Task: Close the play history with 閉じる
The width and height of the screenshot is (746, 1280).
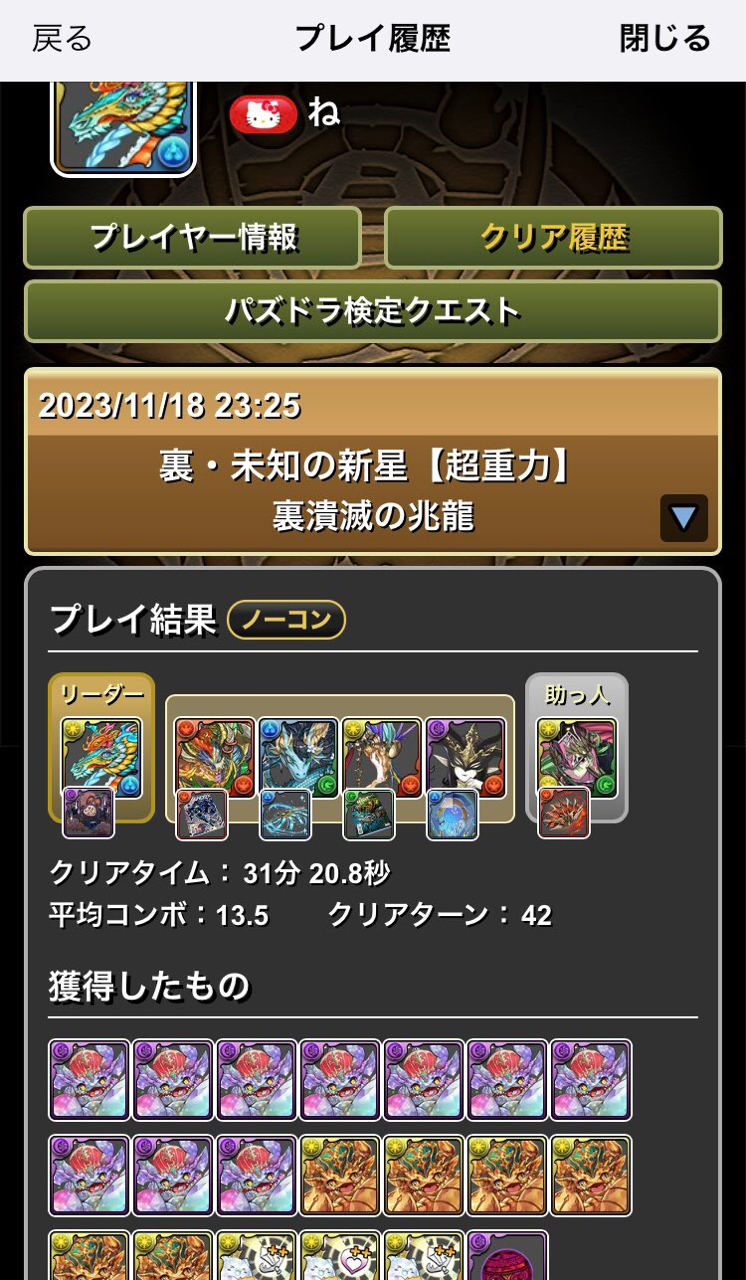Action: (x=664, y=39)
